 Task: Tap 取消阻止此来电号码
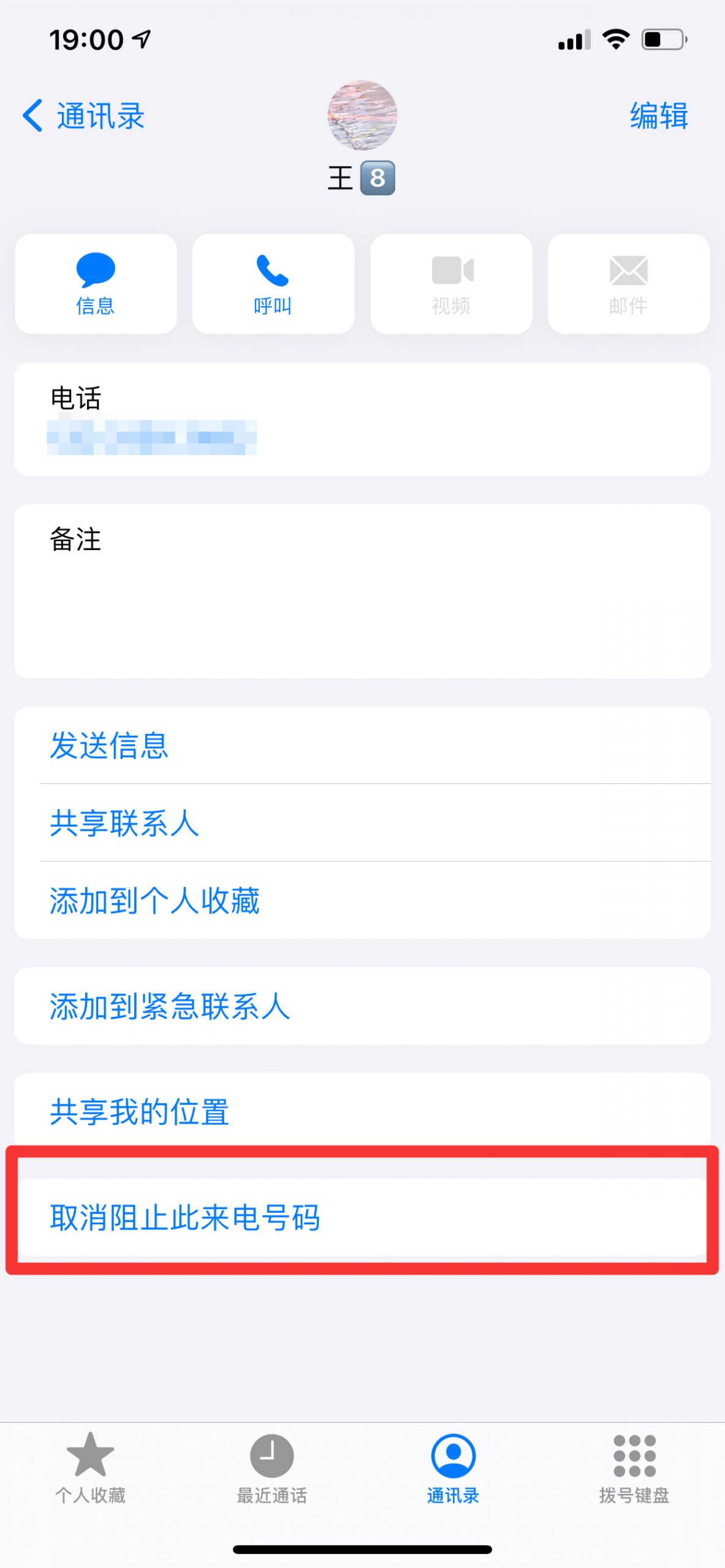tap(362, 1217)
